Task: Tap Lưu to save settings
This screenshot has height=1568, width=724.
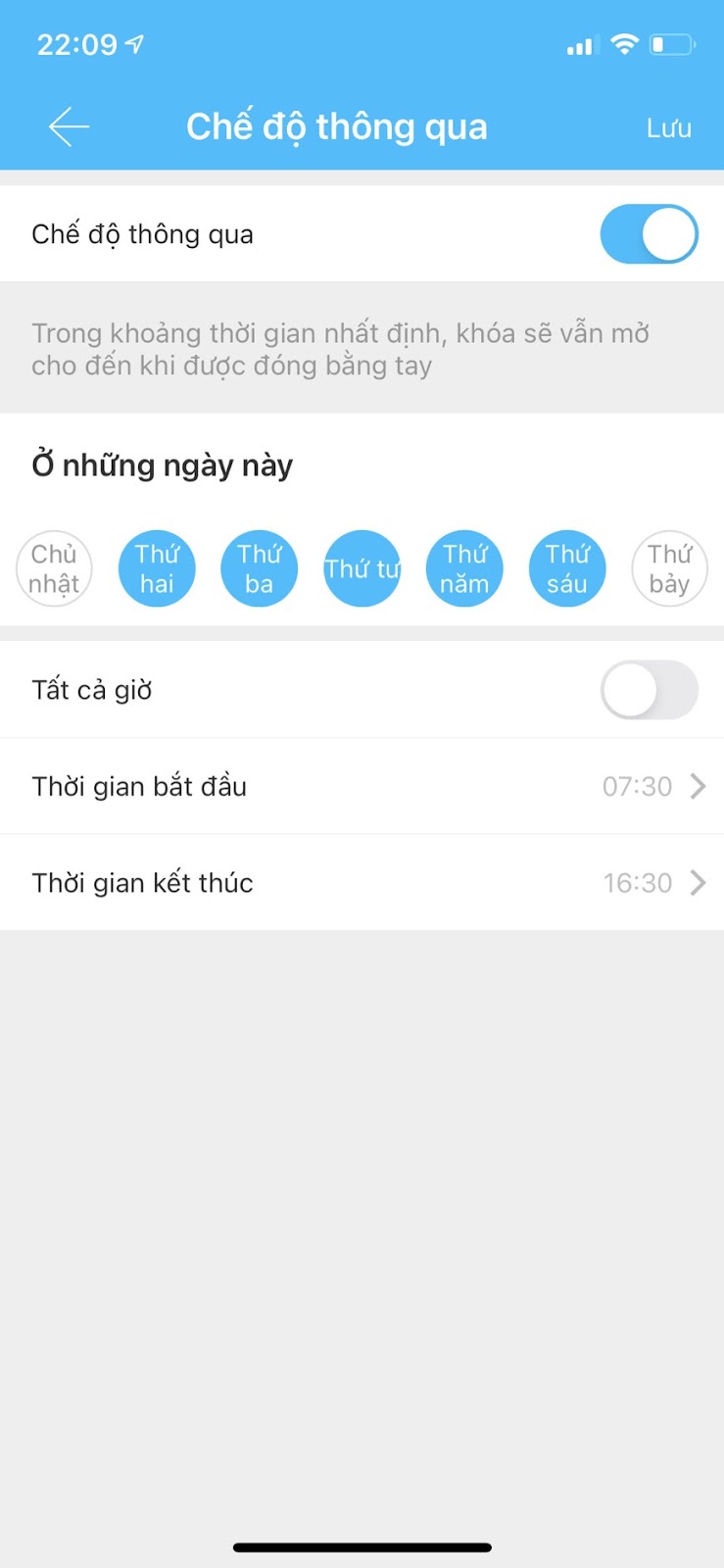Action: [668, 128]
